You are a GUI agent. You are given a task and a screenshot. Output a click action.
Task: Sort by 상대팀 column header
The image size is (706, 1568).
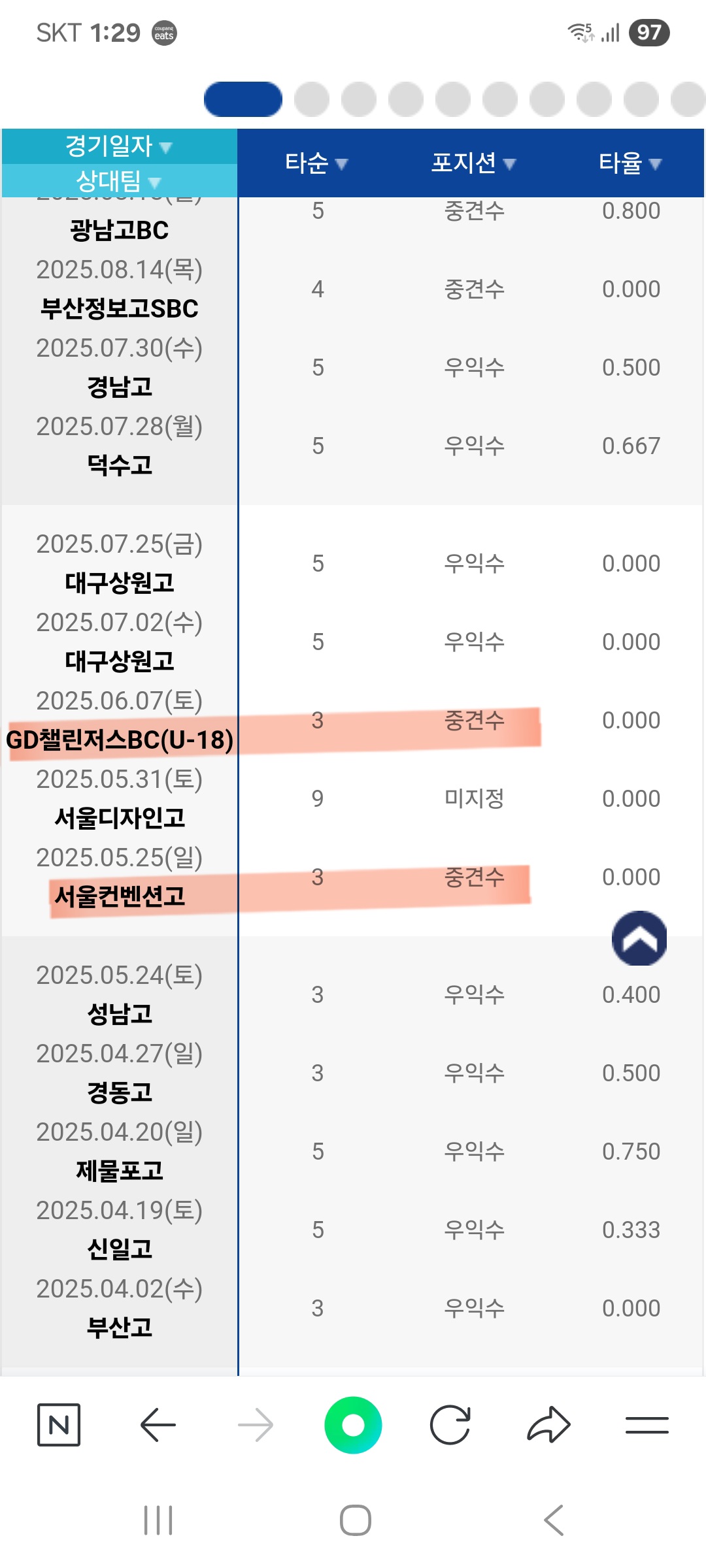click(119, 180)
